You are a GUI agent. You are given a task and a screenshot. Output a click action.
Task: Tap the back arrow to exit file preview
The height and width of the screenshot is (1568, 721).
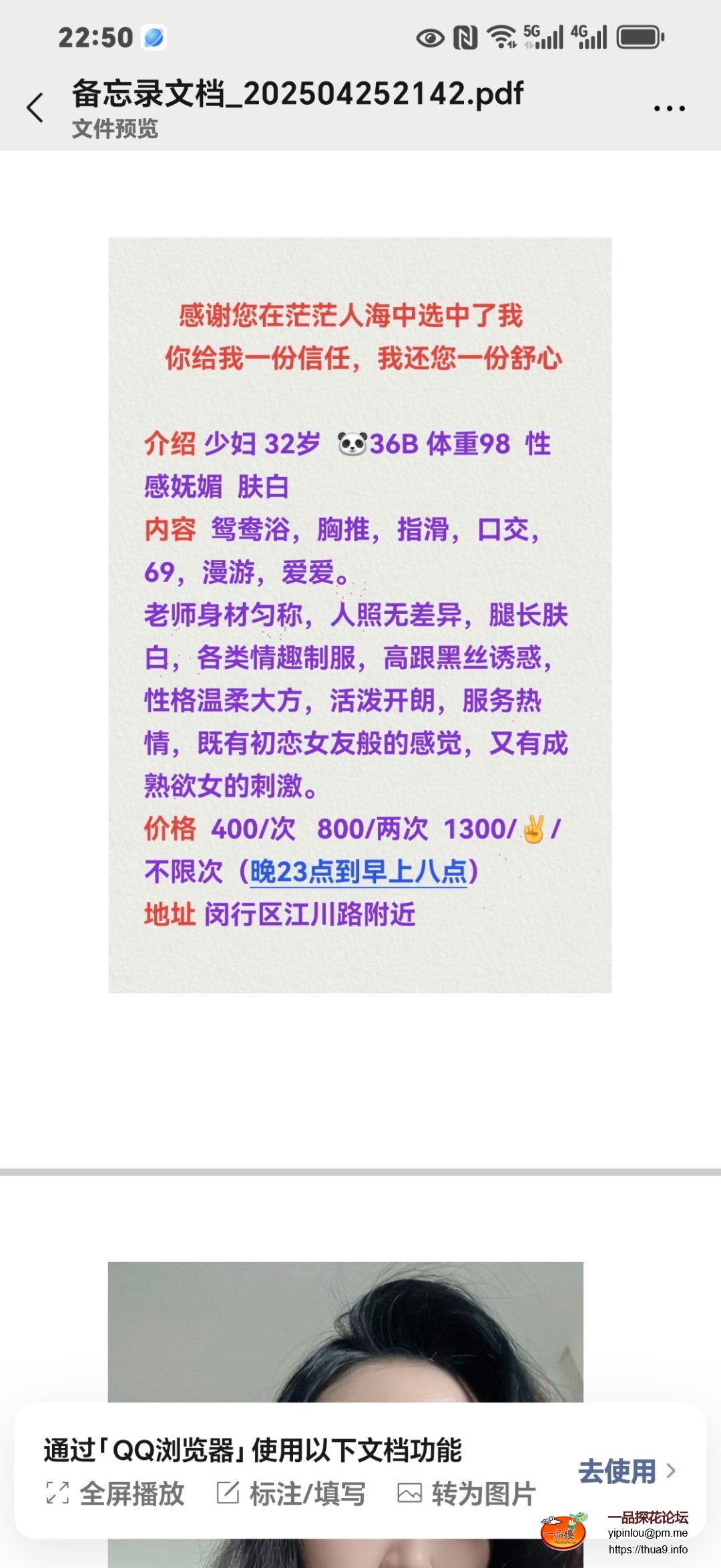click(x=35, y=107)
